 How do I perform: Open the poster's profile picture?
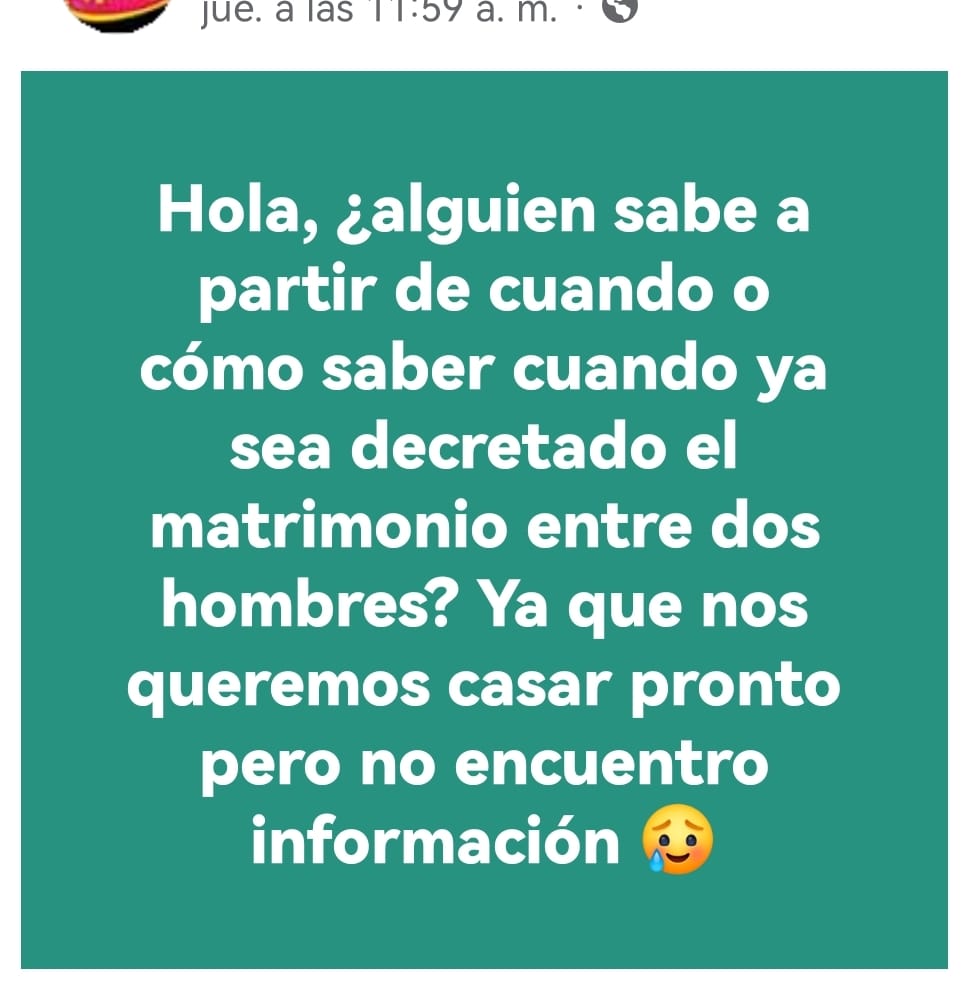pos(120,12)
